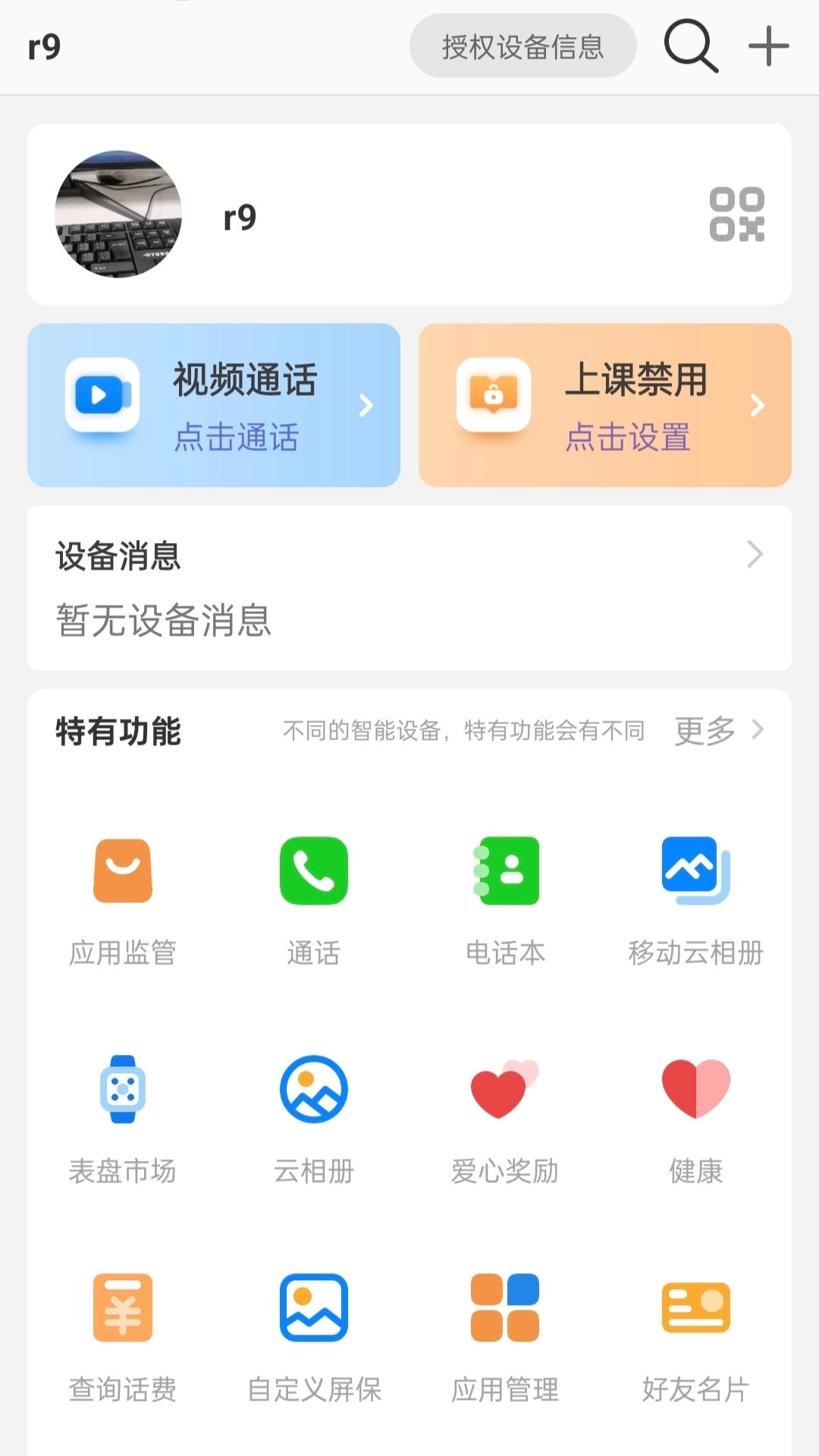Open the 设备消息 section
The height and width of the screenshot is (1456, 819).
pyautogui.click(x=409, y=587)
